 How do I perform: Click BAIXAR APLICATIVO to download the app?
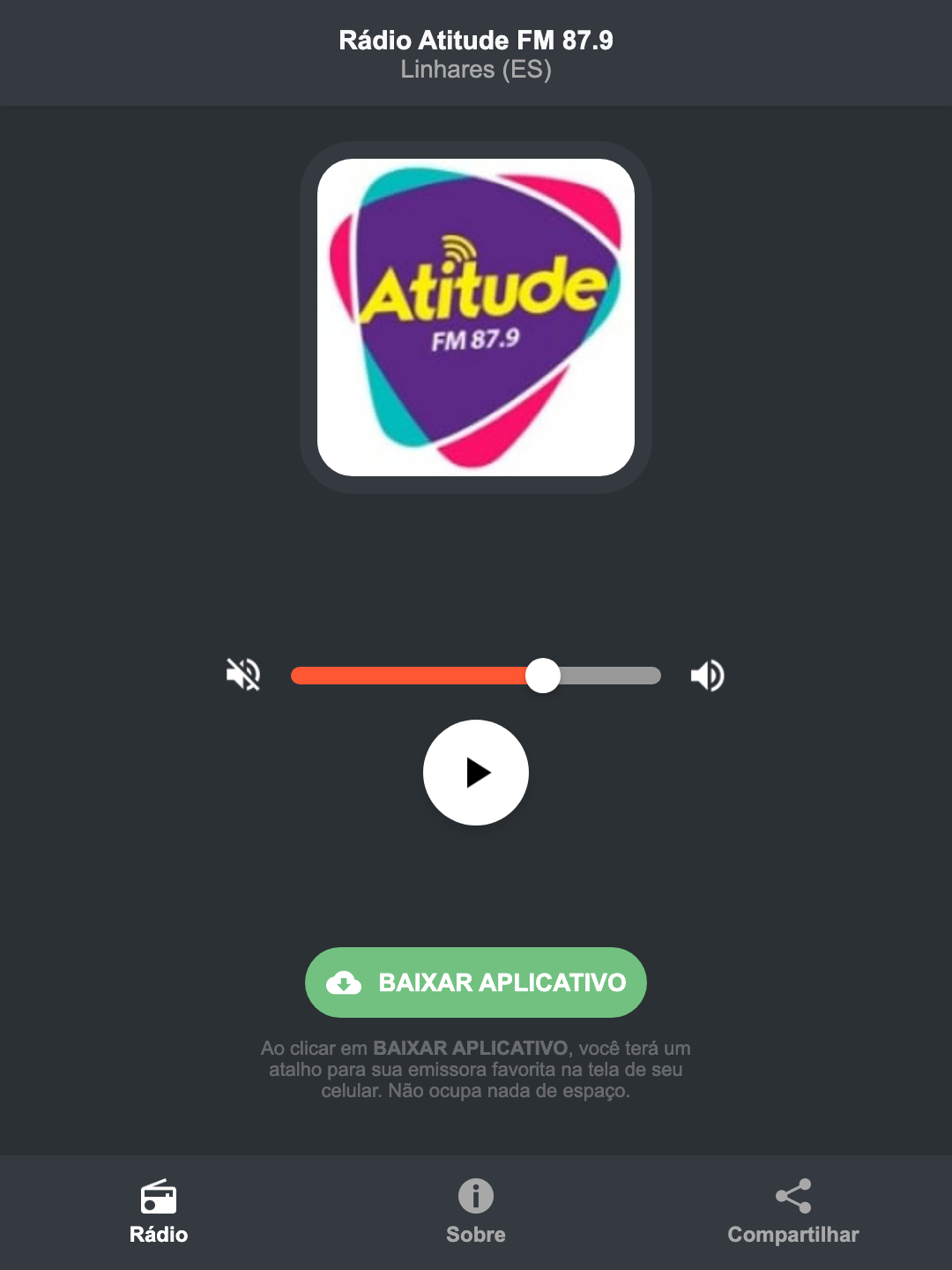coord(475,982)
